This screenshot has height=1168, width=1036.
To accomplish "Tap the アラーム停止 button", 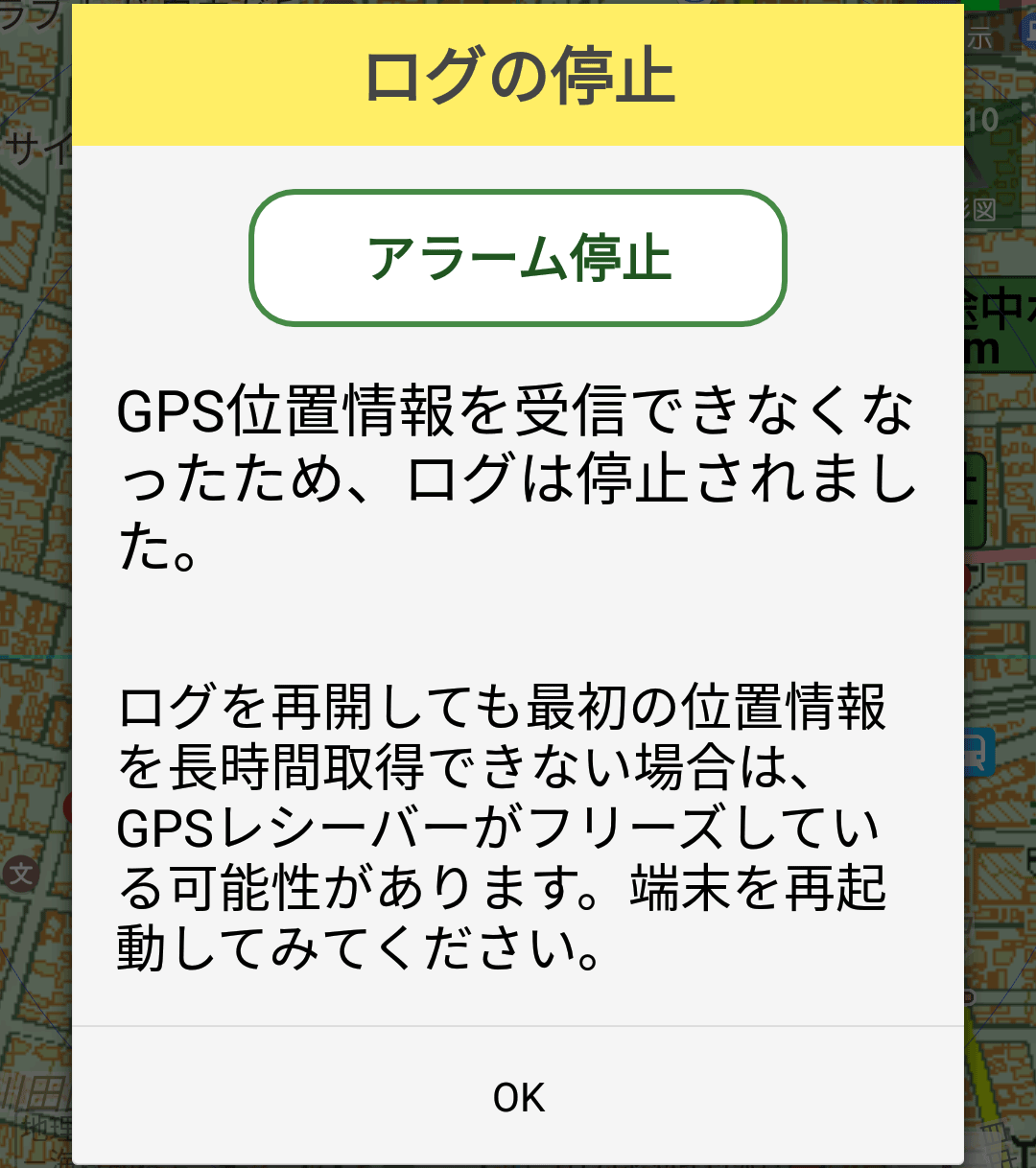I will coord(518,258).
